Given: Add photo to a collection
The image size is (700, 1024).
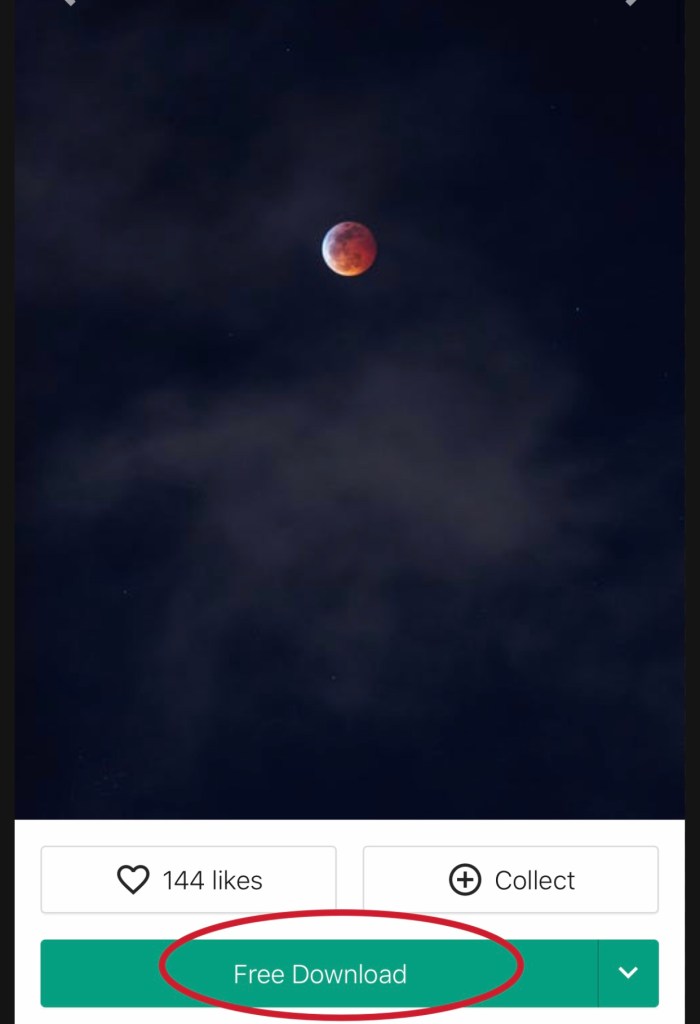Looking at the screenshot, I should click(x=510, y=880).
